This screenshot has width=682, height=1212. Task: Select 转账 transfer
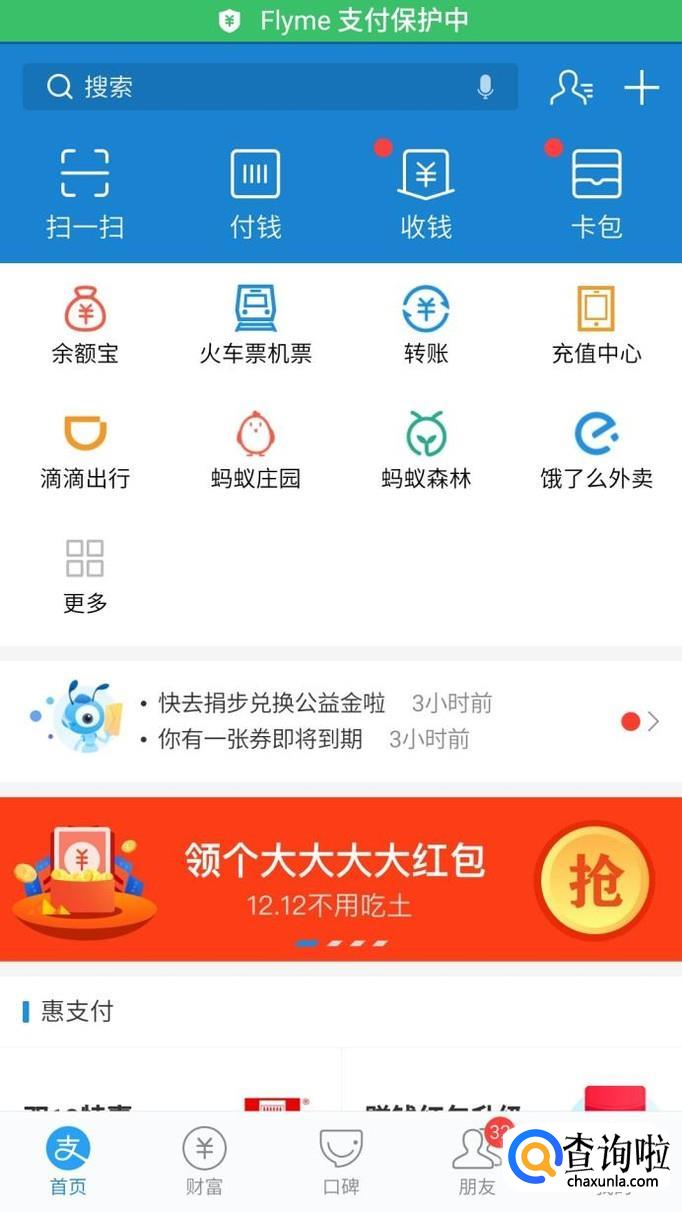pos(426,324)
